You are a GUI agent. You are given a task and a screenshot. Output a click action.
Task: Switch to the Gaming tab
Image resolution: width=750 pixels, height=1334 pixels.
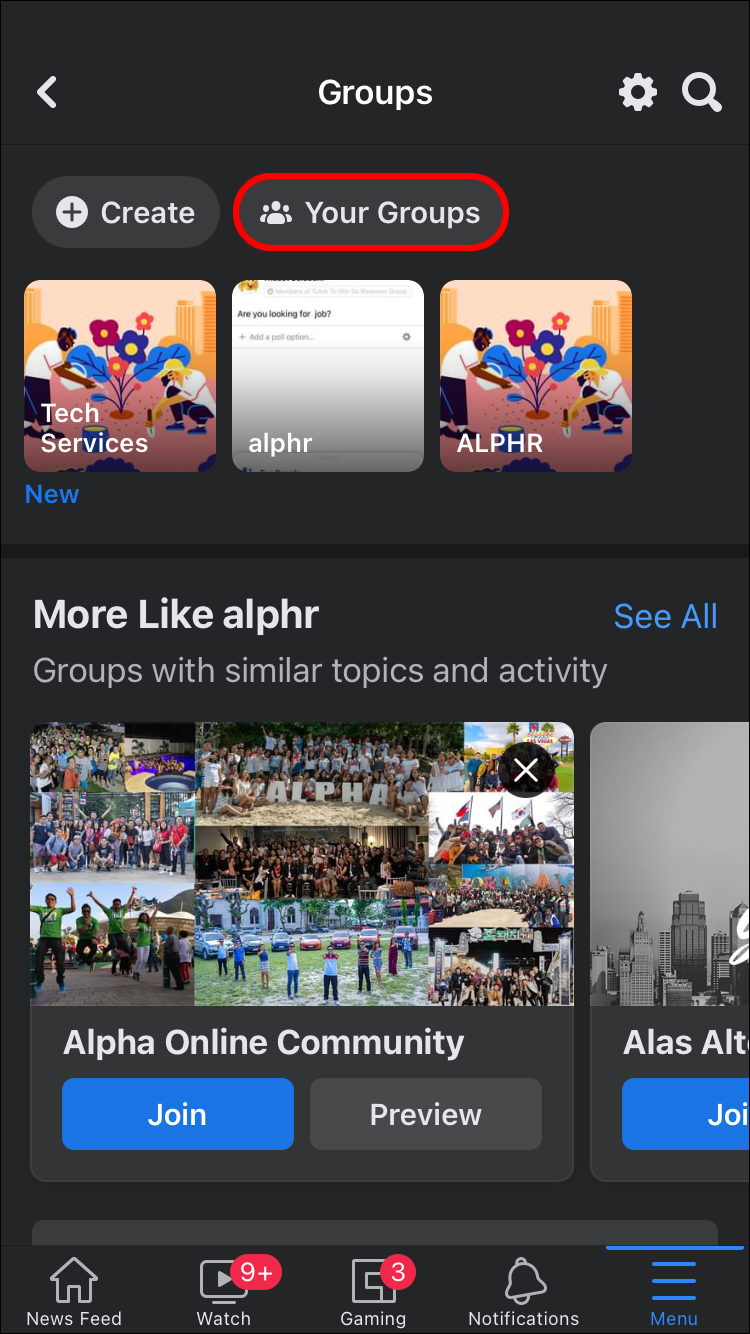pos(373,1292)
